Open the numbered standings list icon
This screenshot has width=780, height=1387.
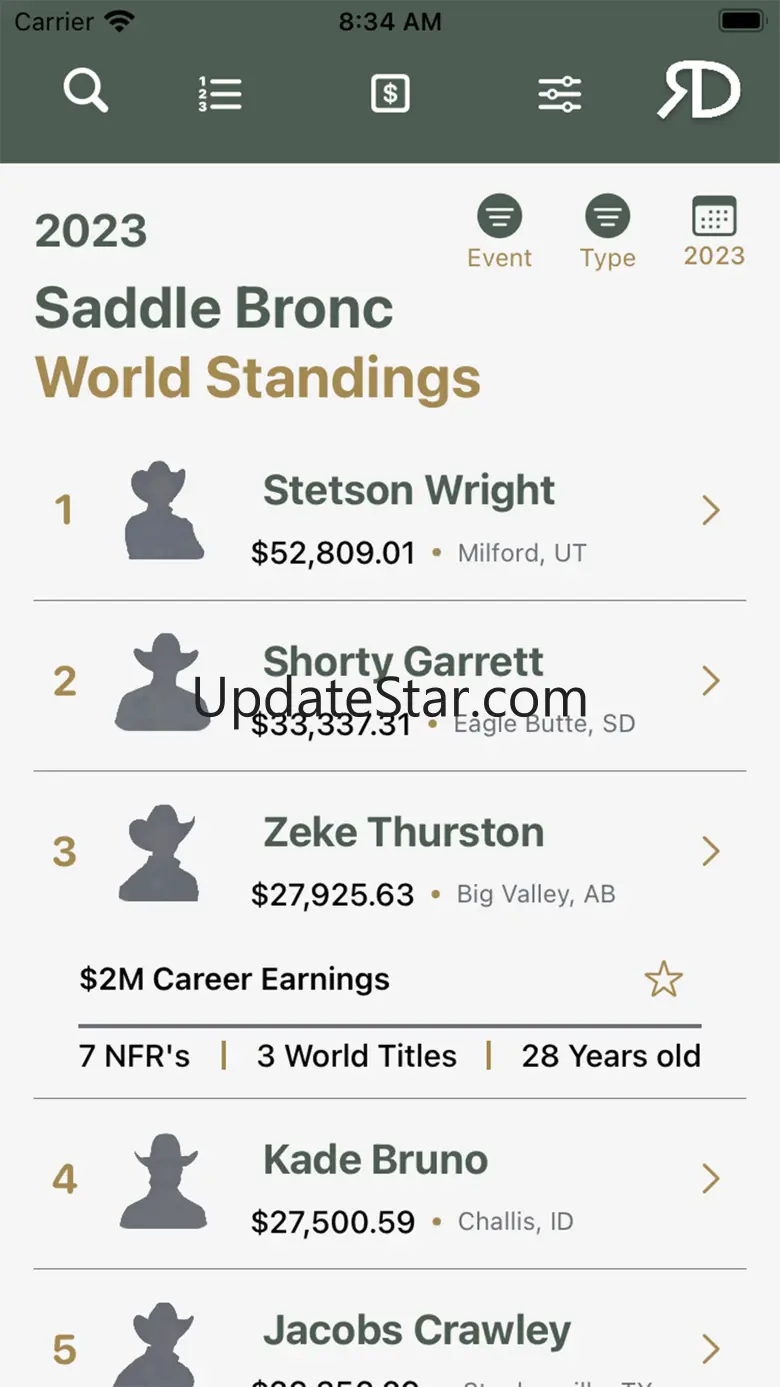[x=220, y=94]
